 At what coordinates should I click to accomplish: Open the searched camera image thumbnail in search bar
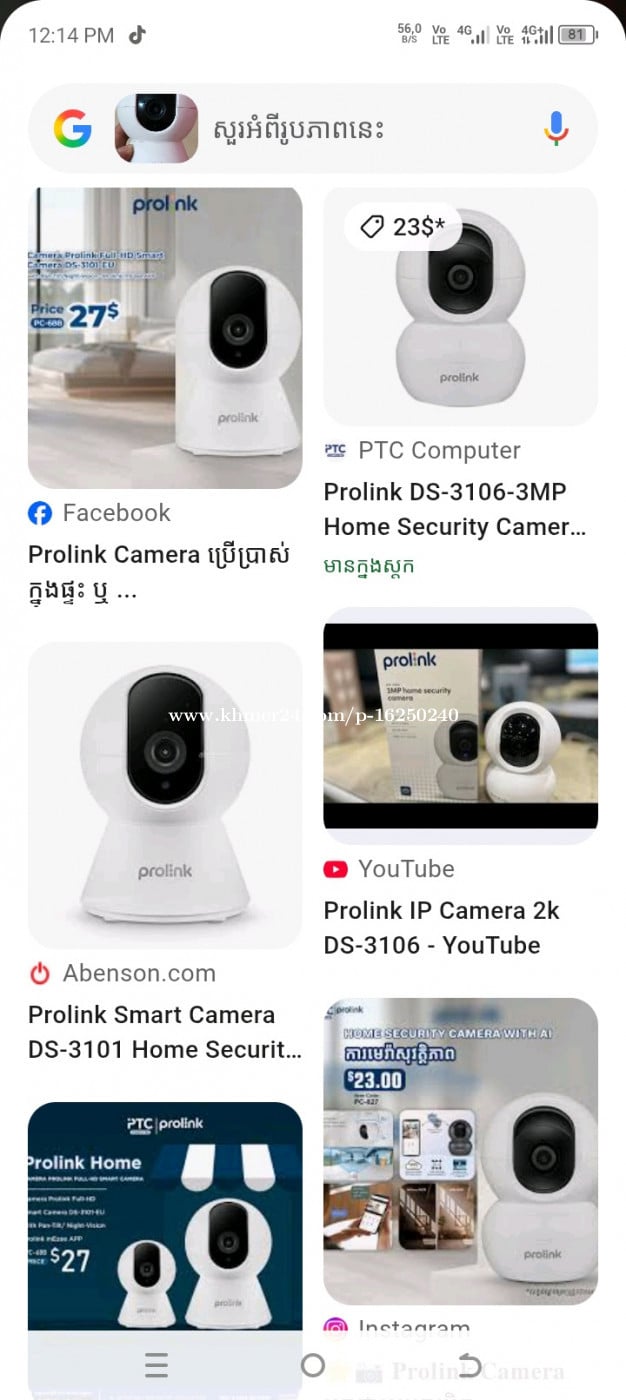tap(156, 129)
